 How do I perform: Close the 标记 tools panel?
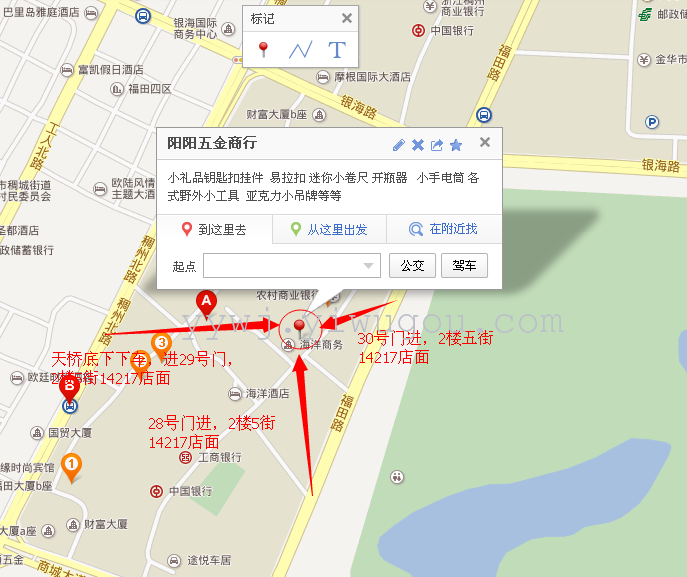(x=347, y=18)
